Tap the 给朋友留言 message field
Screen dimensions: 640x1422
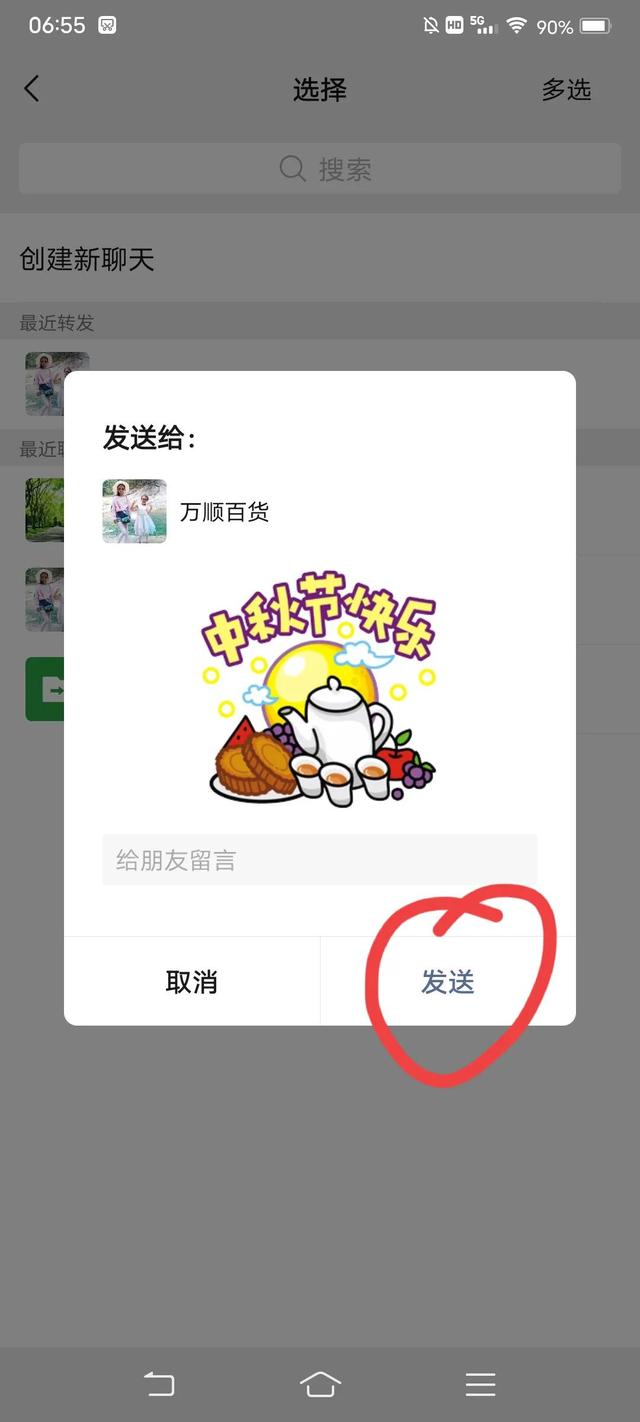319,860
